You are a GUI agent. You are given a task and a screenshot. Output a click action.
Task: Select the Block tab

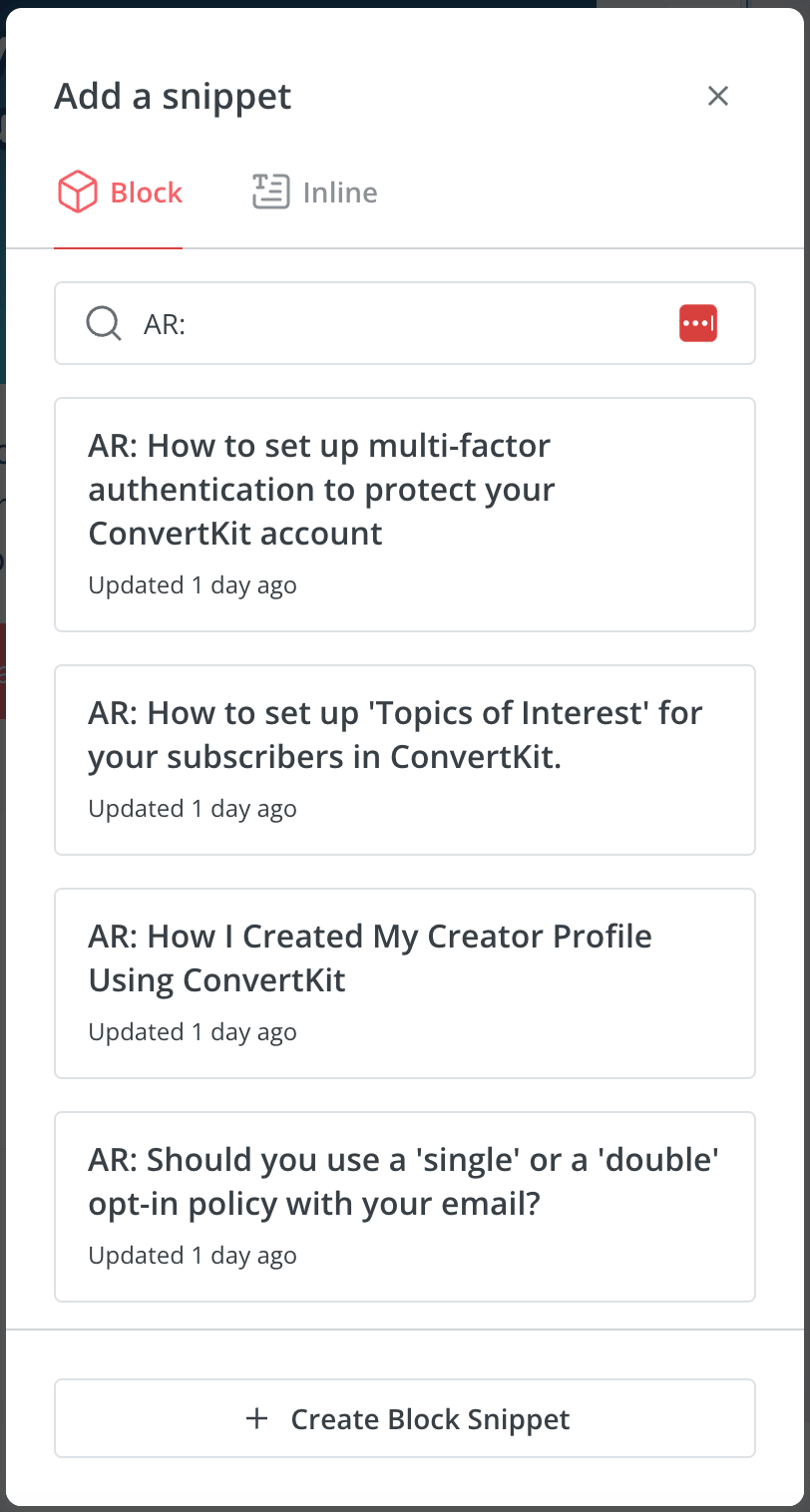(x=119, y=191)
